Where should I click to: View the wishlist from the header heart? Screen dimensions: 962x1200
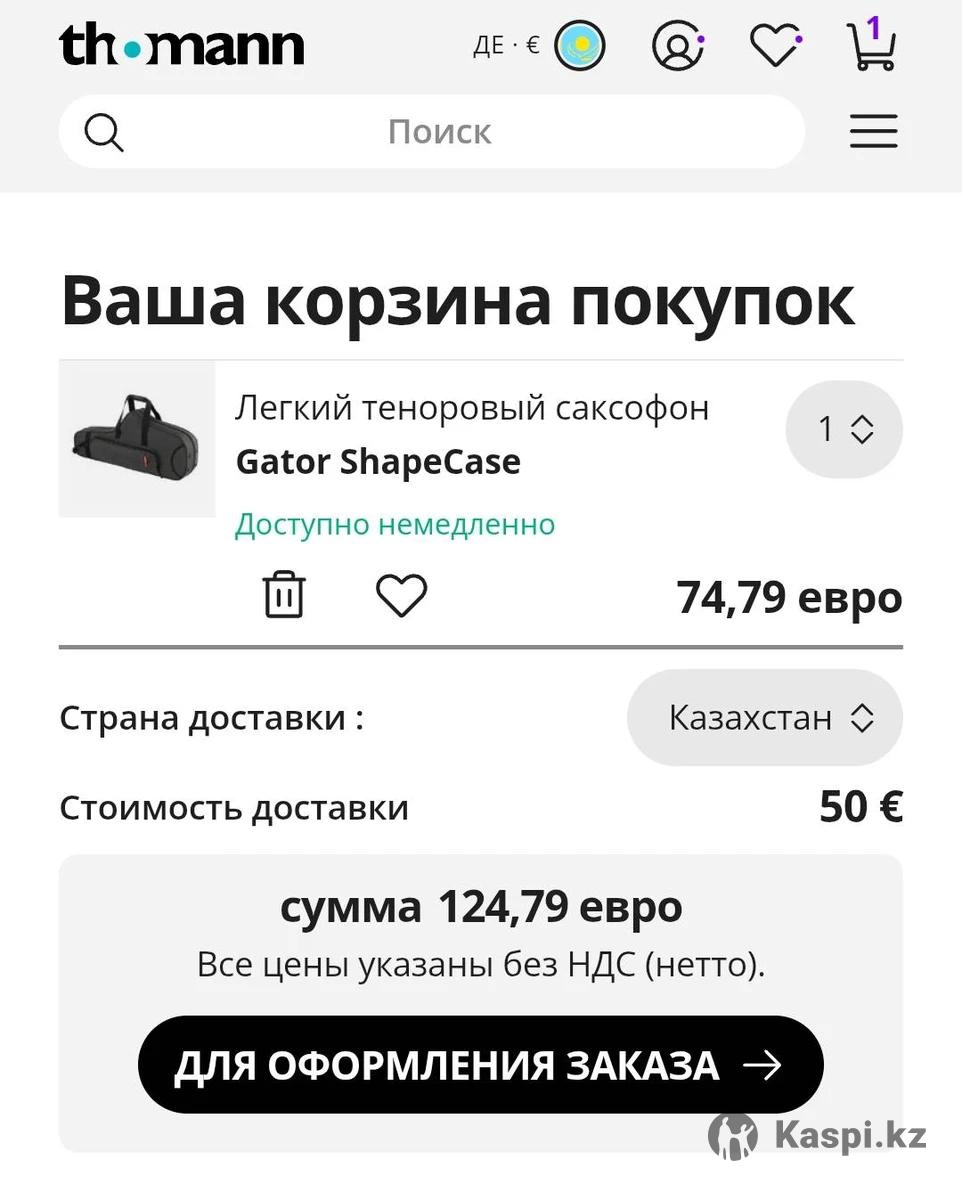[x=775, y=46]
